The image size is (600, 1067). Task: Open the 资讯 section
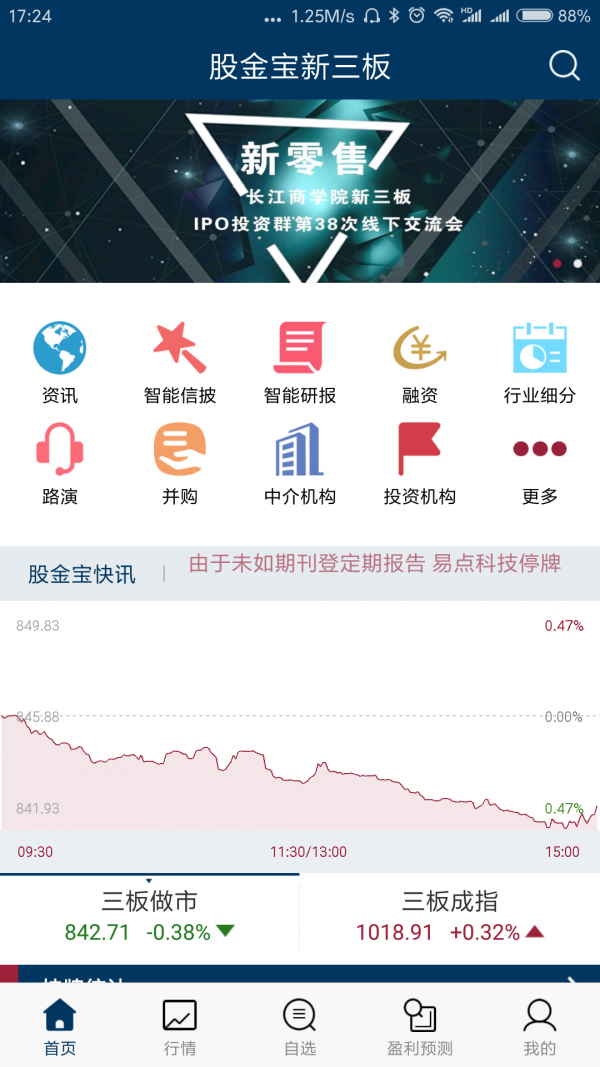60,362
